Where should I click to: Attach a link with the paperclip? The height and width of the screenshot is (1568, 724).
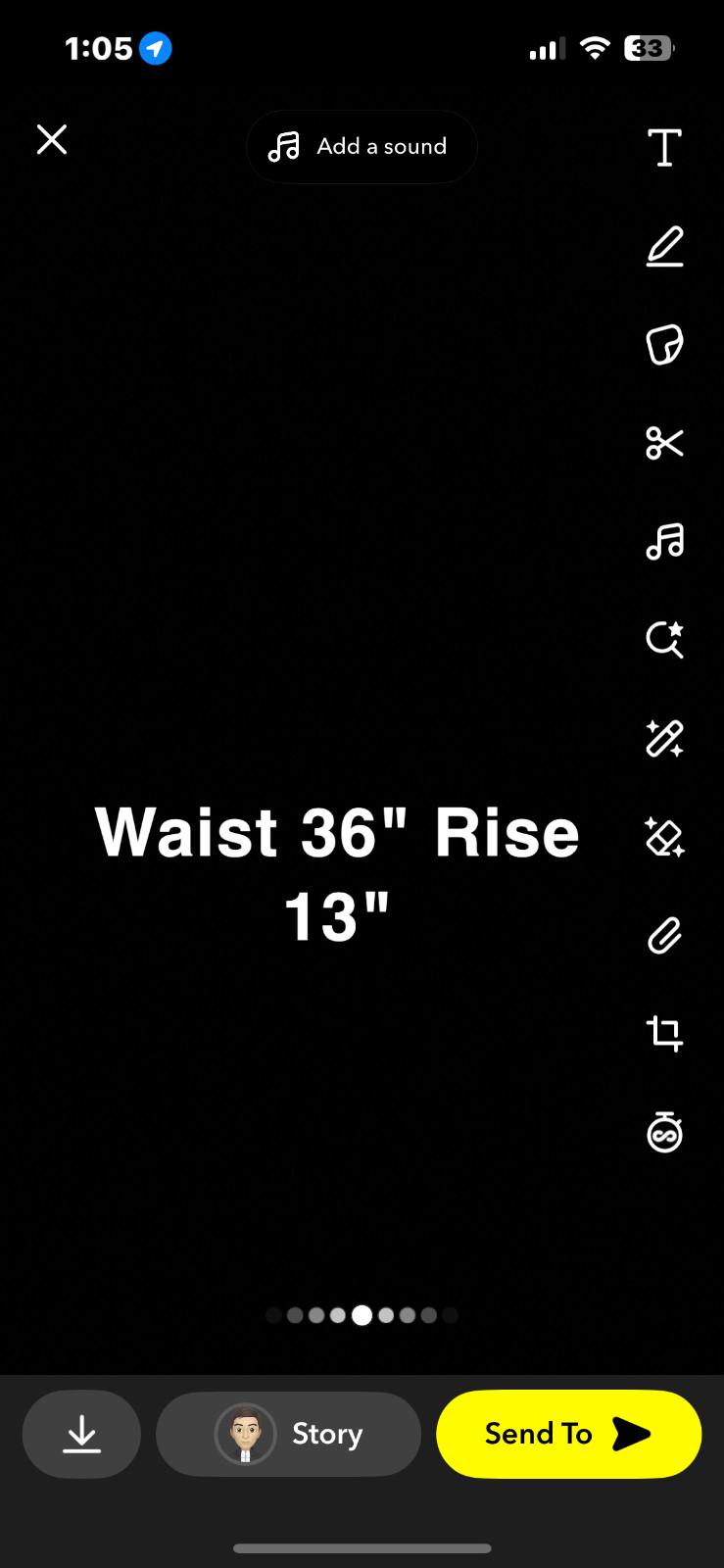[x=664, y=936]
